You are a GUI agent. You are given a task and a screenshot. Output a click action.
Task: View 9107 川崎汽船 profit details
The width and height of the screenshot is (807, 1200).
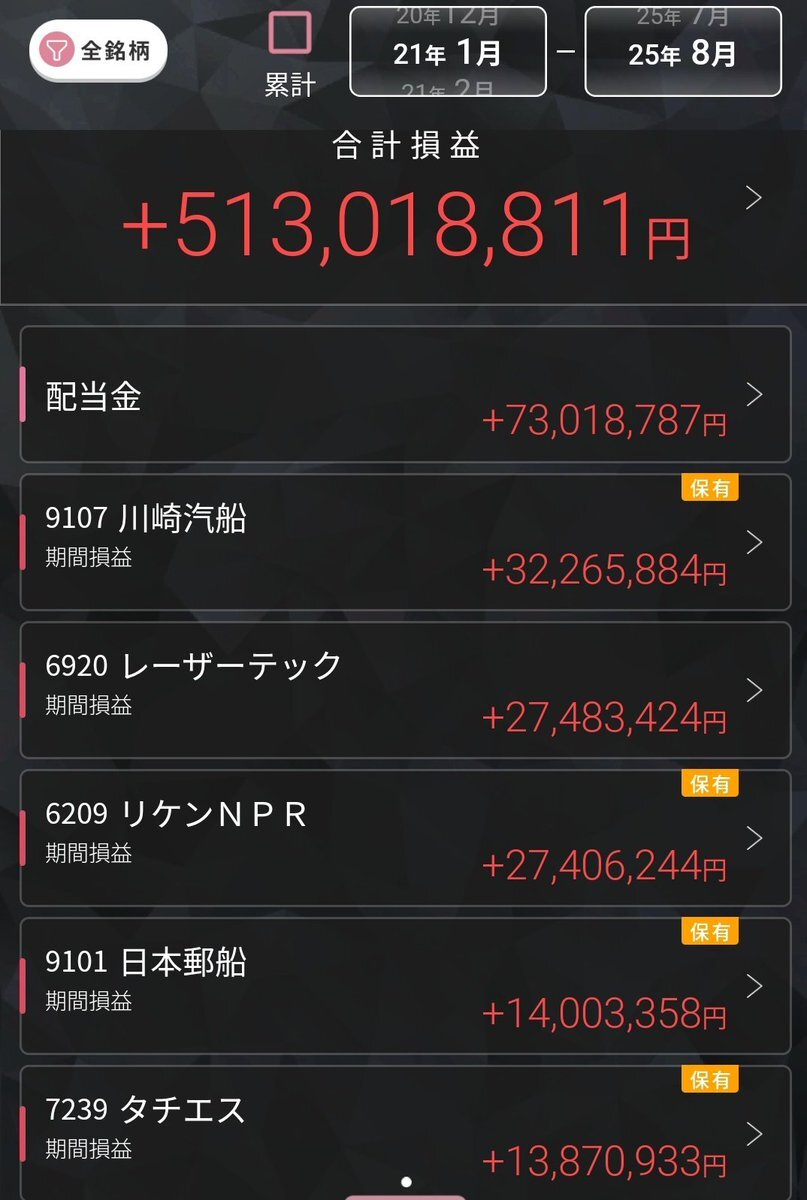[x=405, y=542]
